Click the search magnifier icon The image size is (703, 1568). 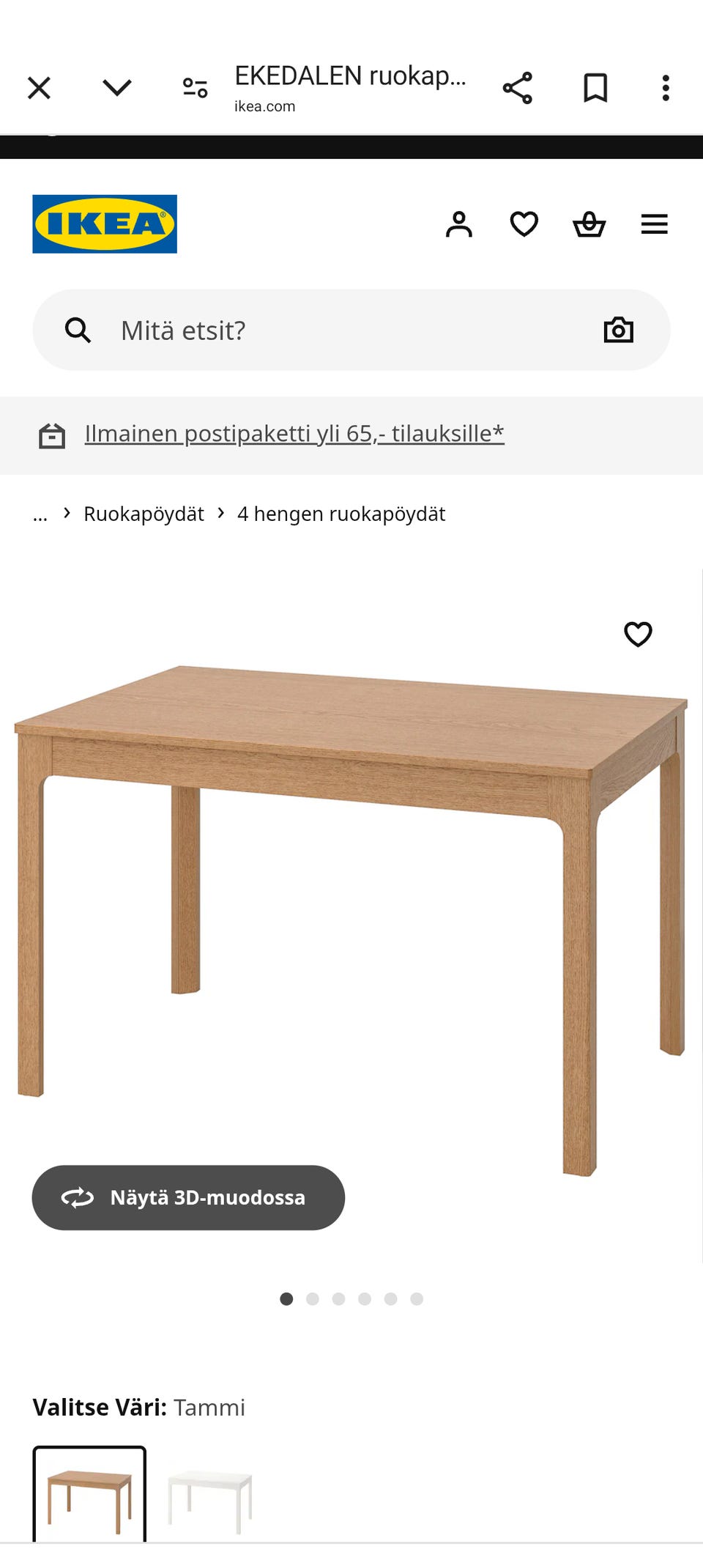(78, 329)
